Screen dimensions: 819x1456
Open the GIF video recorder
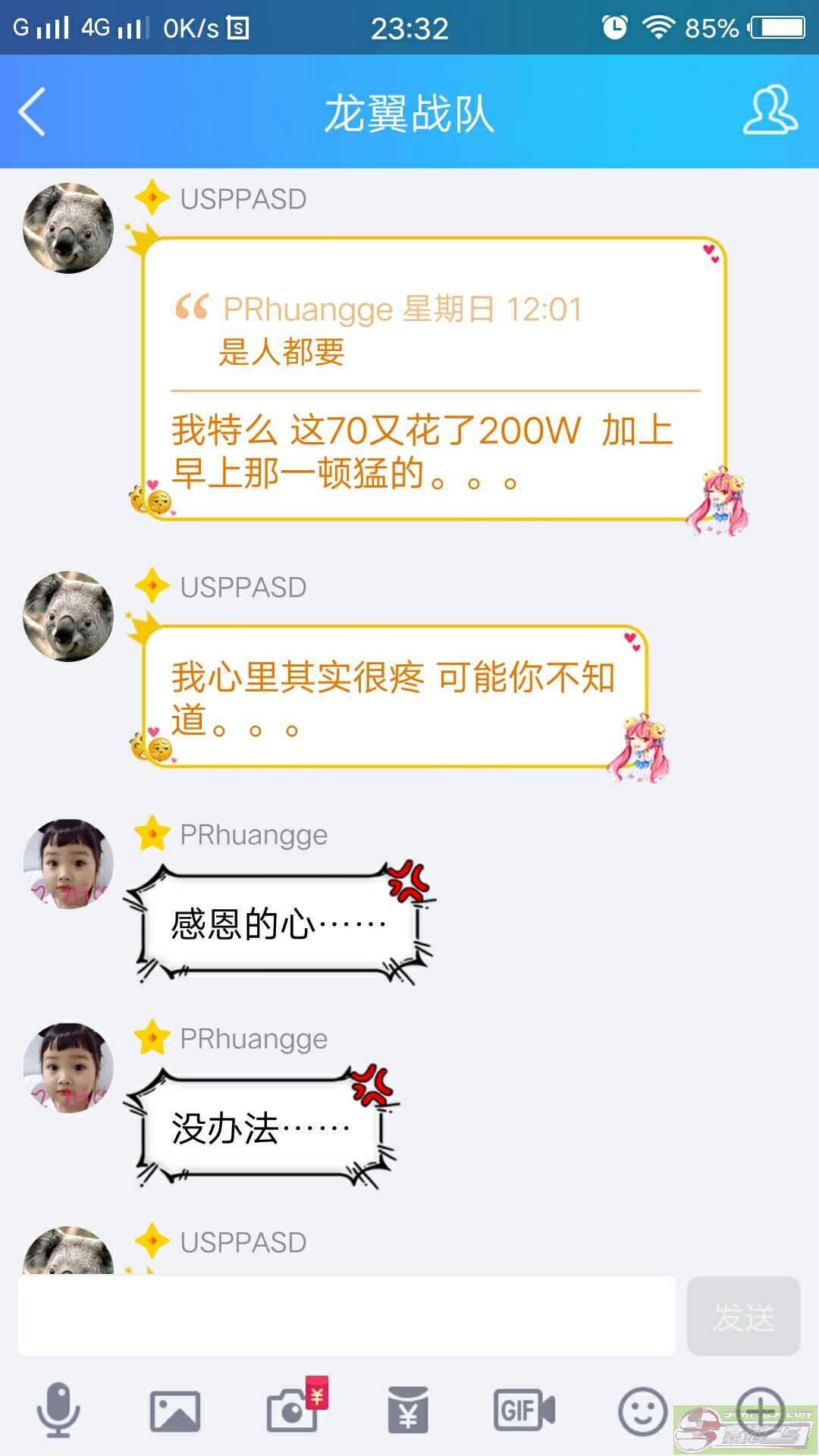click(524, 1410)
